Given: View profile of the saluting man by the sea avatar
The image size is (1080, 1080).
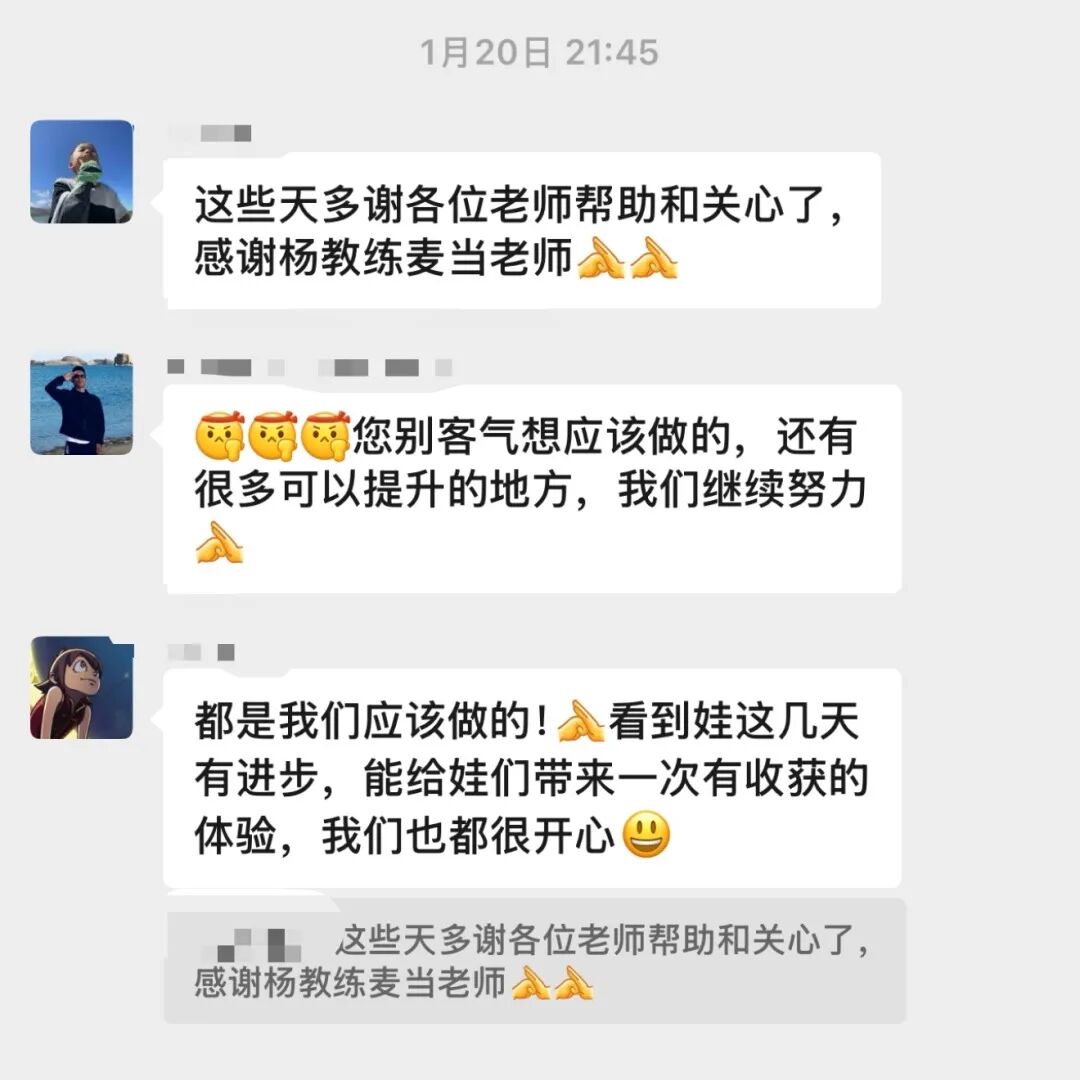Looking at the screenshot, I should pyautogui.click(x=81, y=403).
